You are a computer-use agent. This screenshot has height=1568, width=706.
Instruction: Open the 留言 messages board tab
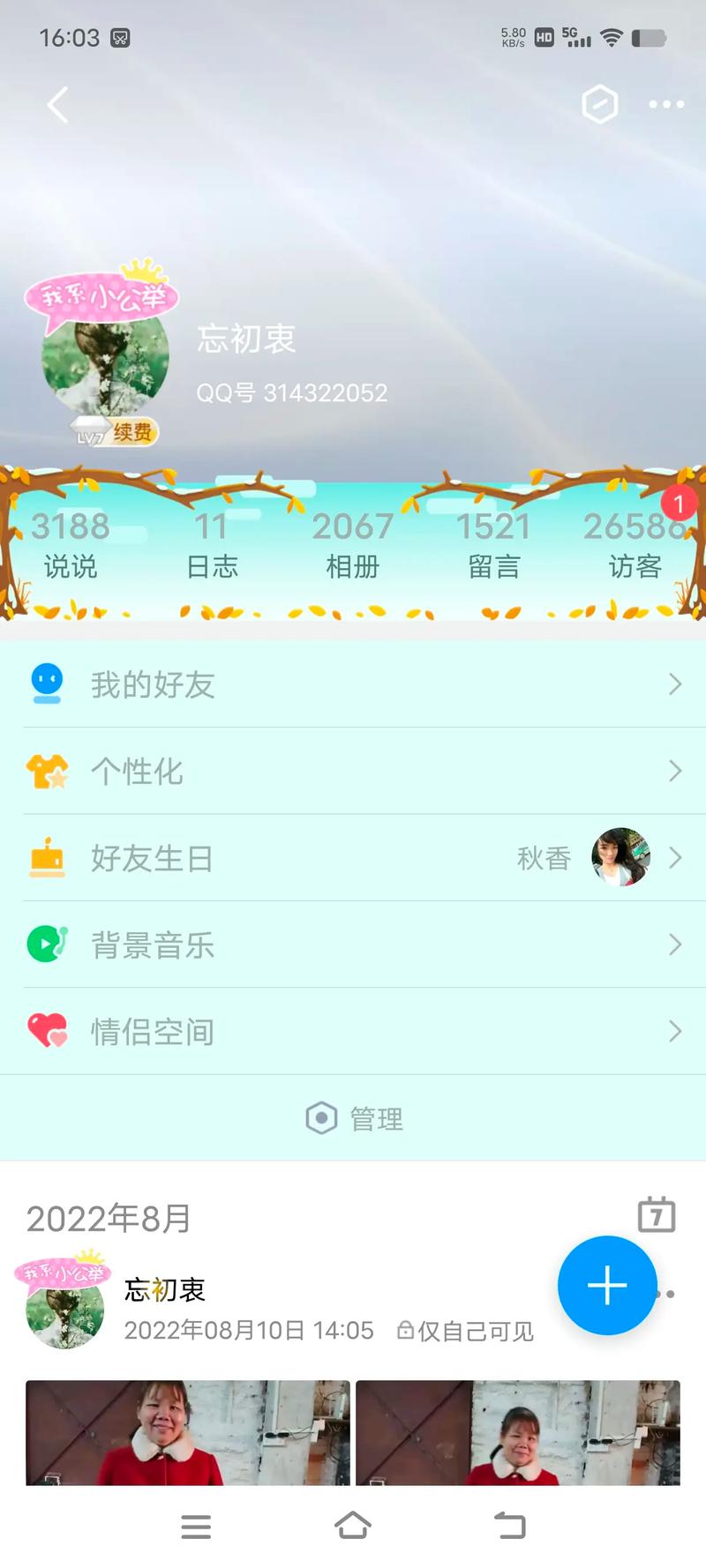coord(494,545)
